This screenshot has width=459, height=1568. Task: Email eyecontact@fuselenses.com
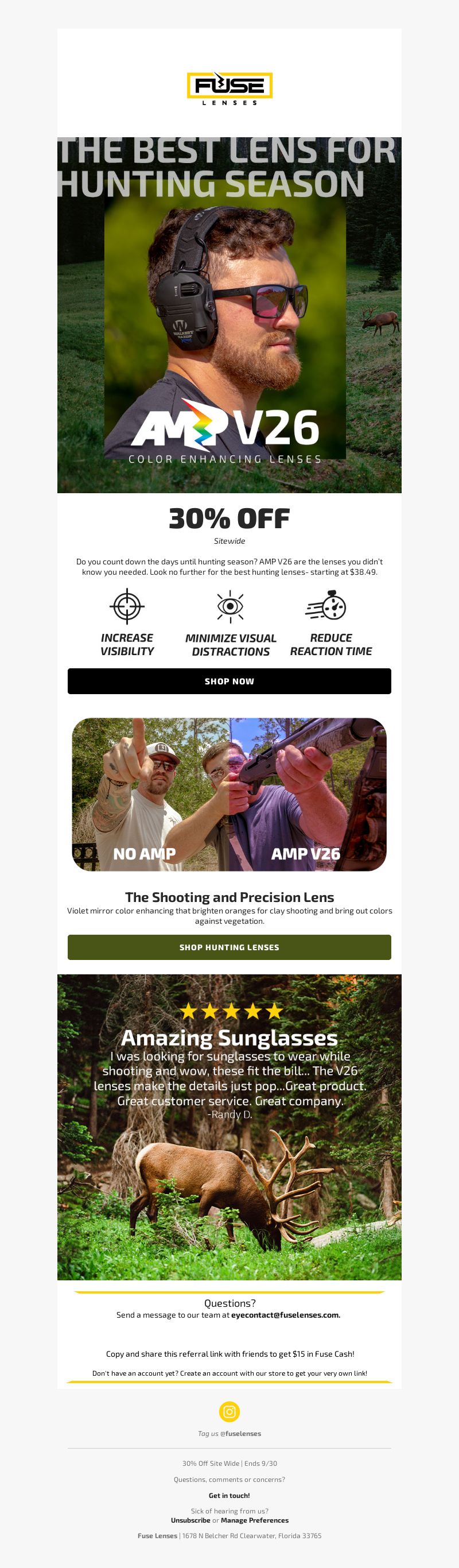point(285,1315)
